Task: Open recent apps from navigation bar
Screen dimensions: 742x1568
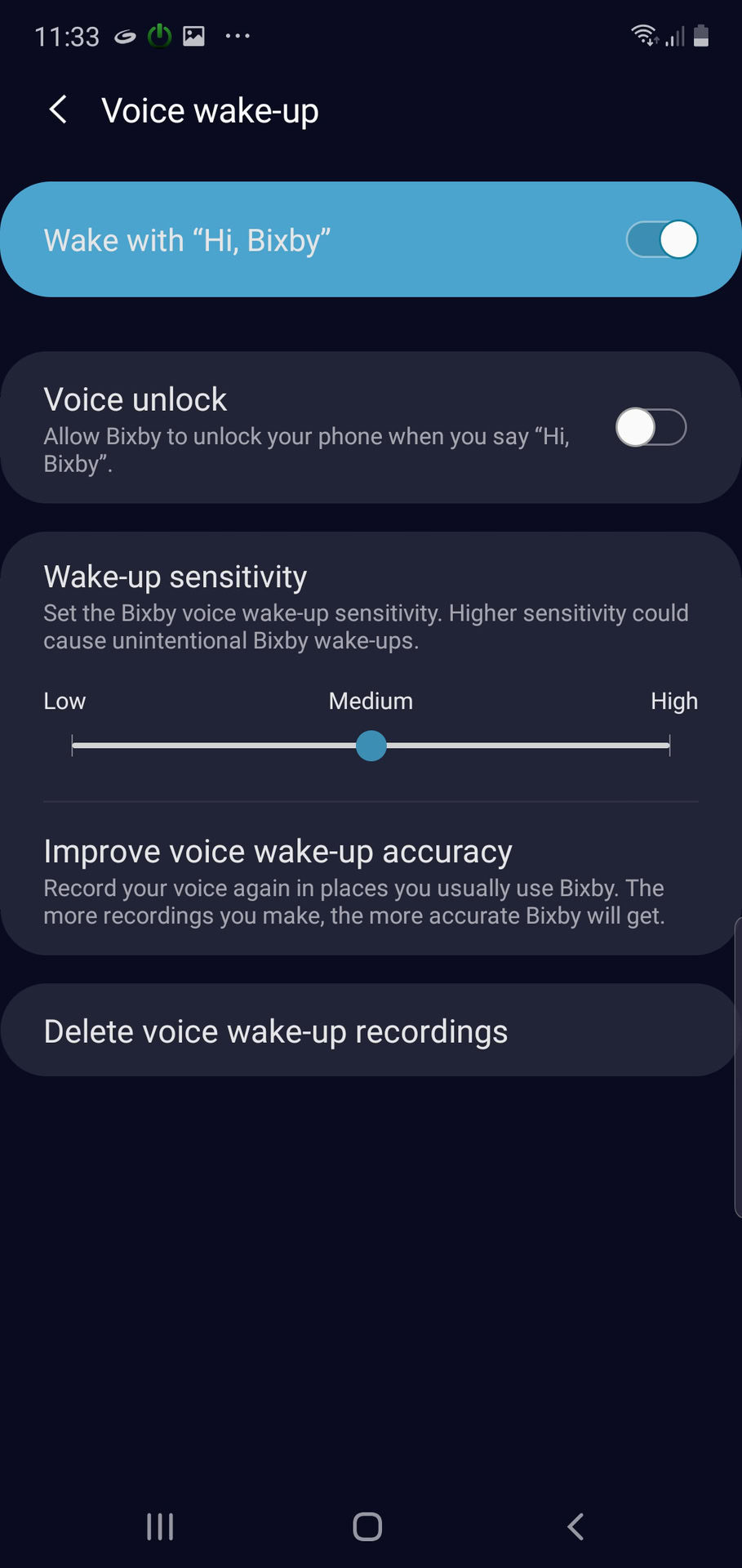Action: pos(160,1526)
